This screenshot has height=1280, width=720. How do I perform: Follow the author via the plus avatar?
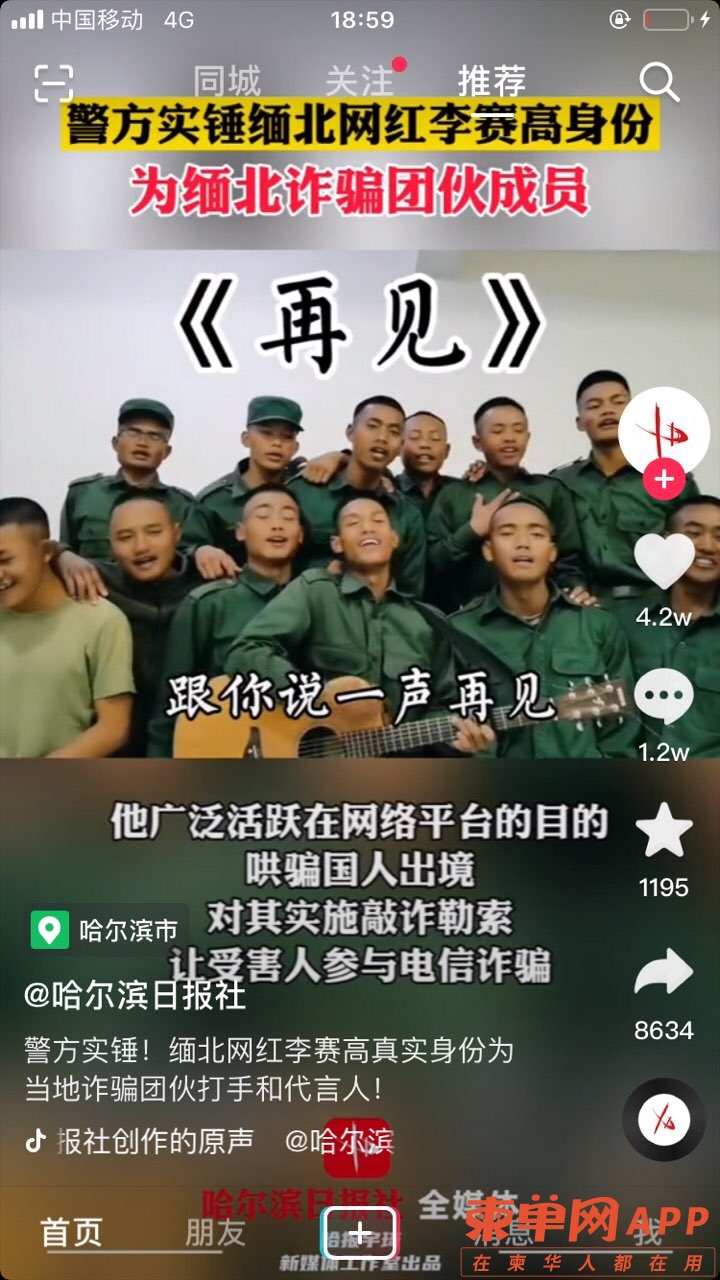(x=663, y=480)
